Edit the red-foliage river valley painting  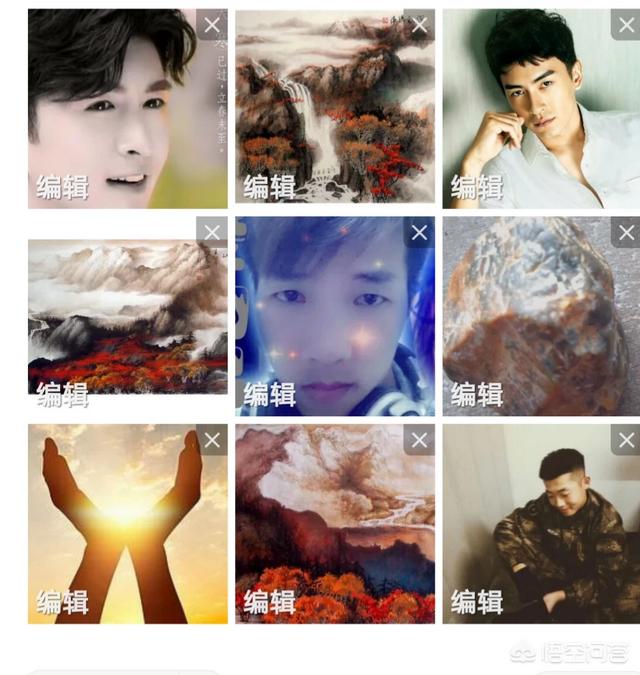tap(270, 601)
